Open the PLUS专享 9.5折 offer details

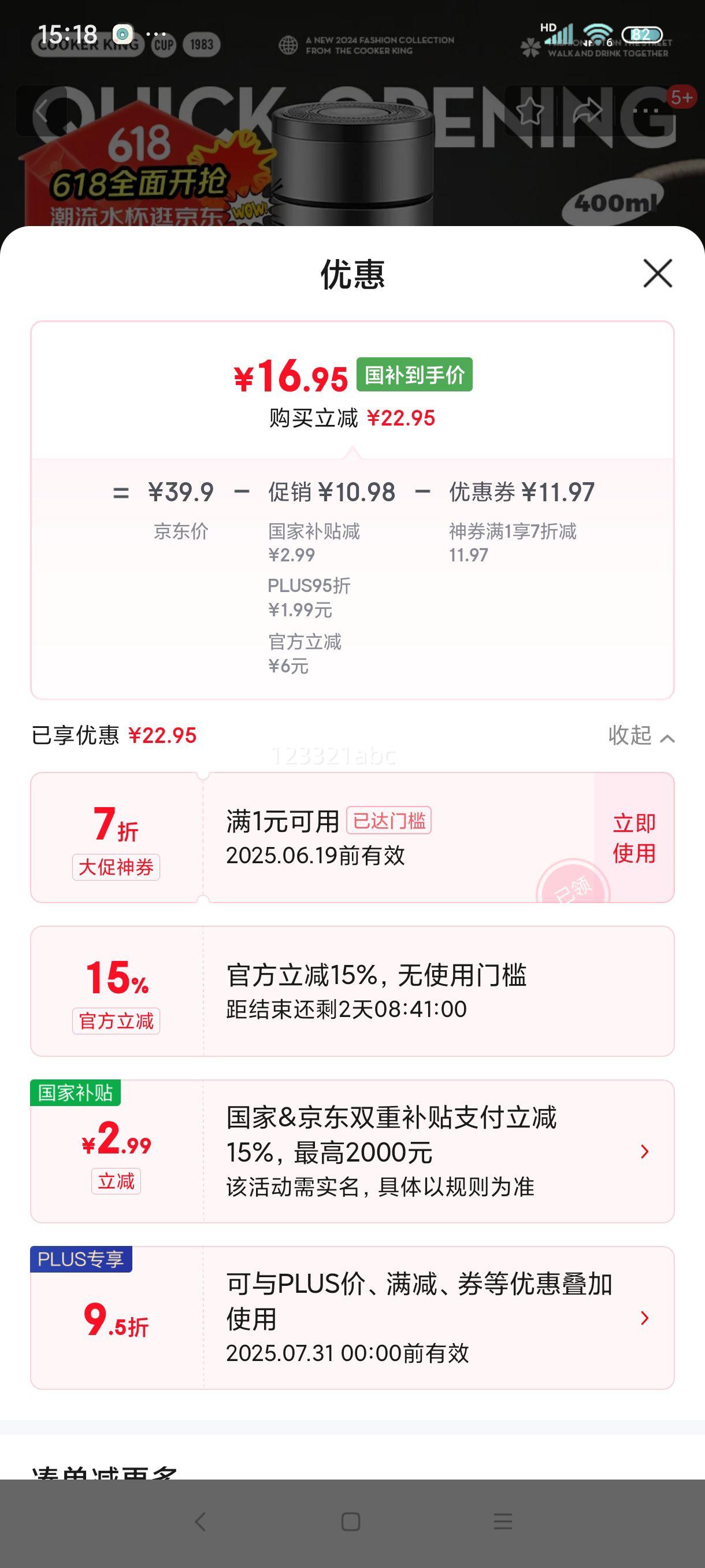tap(644, 1318)
